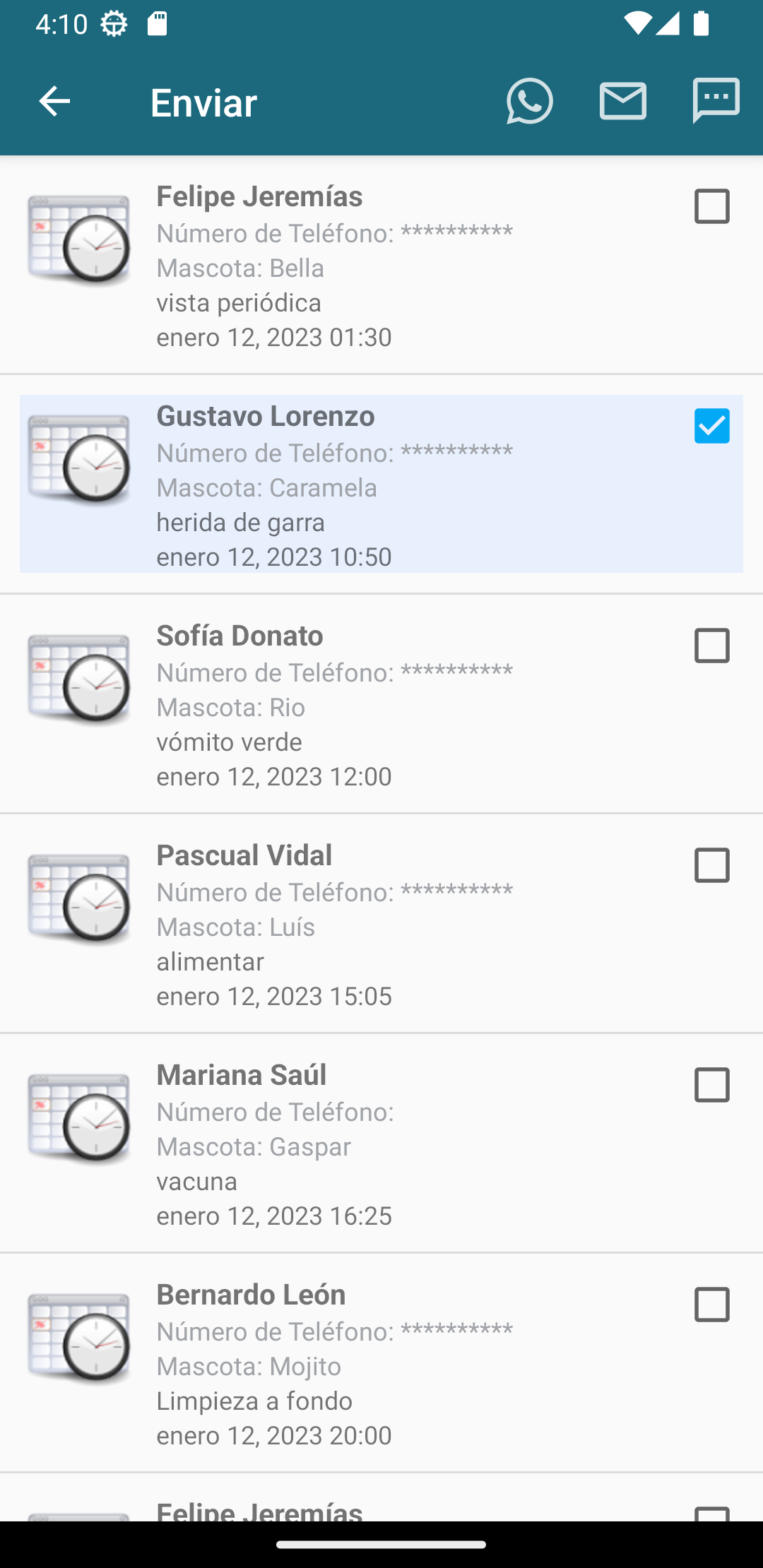The width and height of the screenshot is (763, 1568).
Task: Check the box for Felipe Jeremías with Bella
Action: [711, 206]
